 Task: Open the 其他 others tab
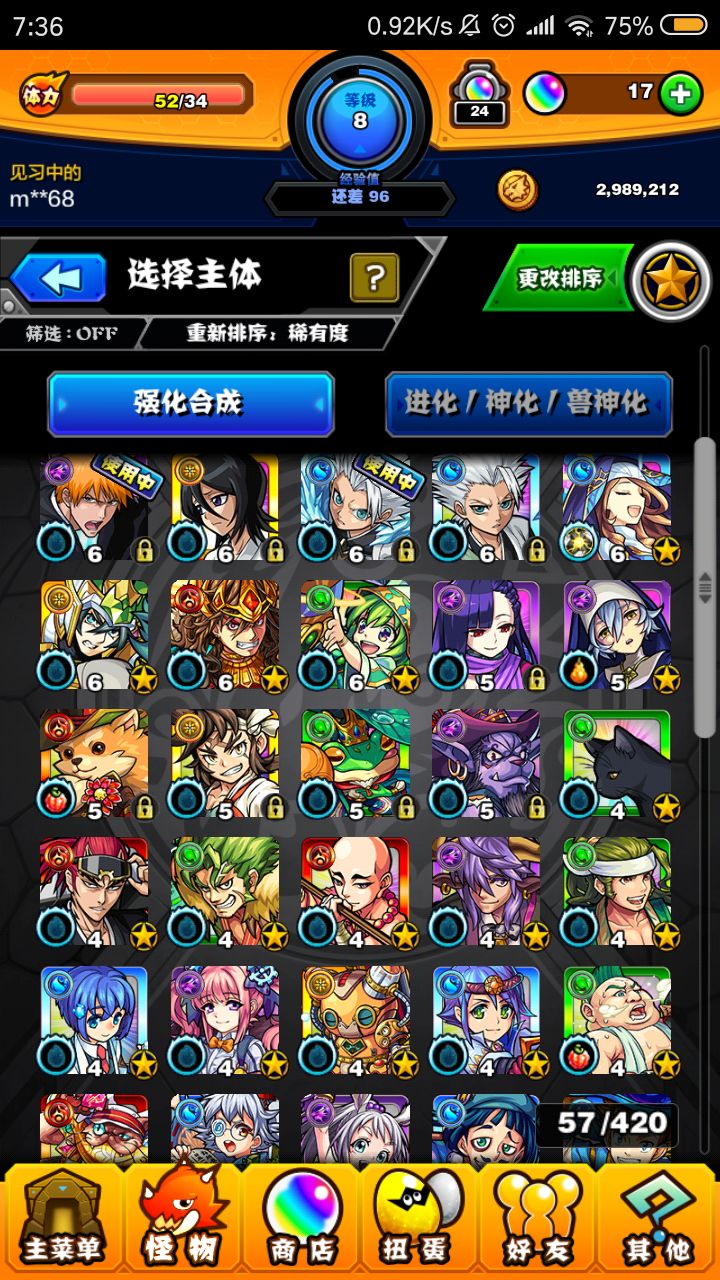[656, 1218]
